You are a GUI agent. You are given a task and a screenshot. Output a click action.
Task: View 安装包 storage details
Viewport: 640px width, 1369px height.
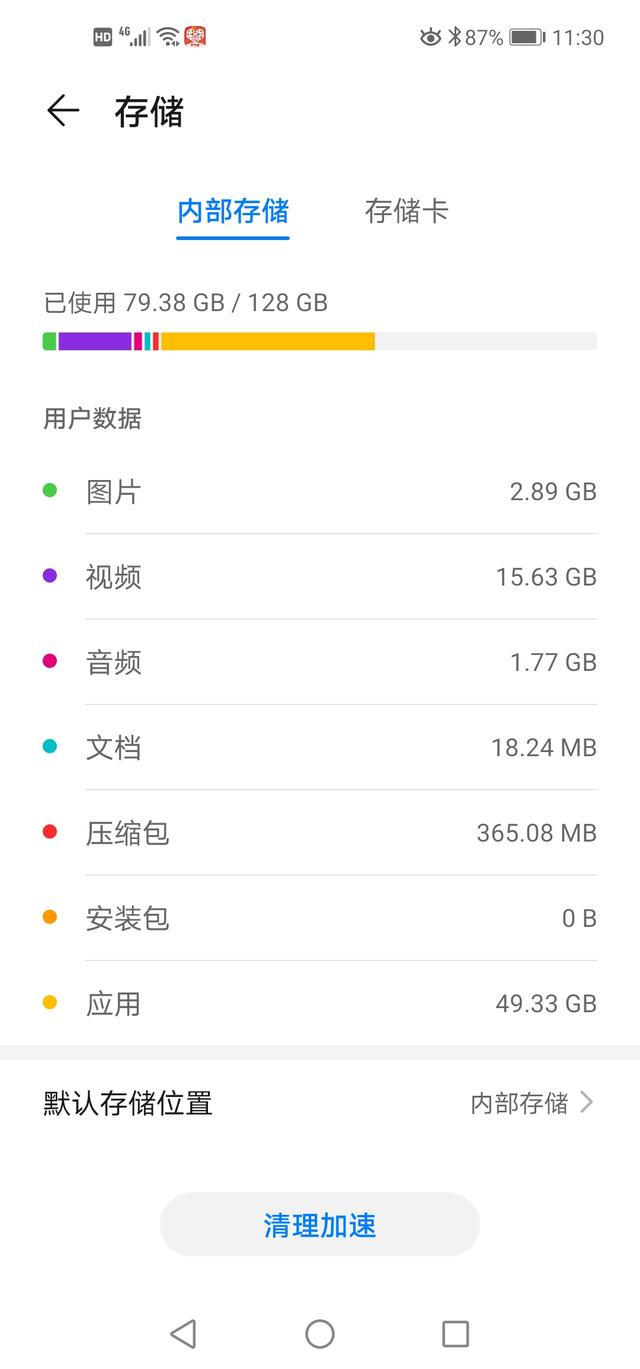pos(320,918)
